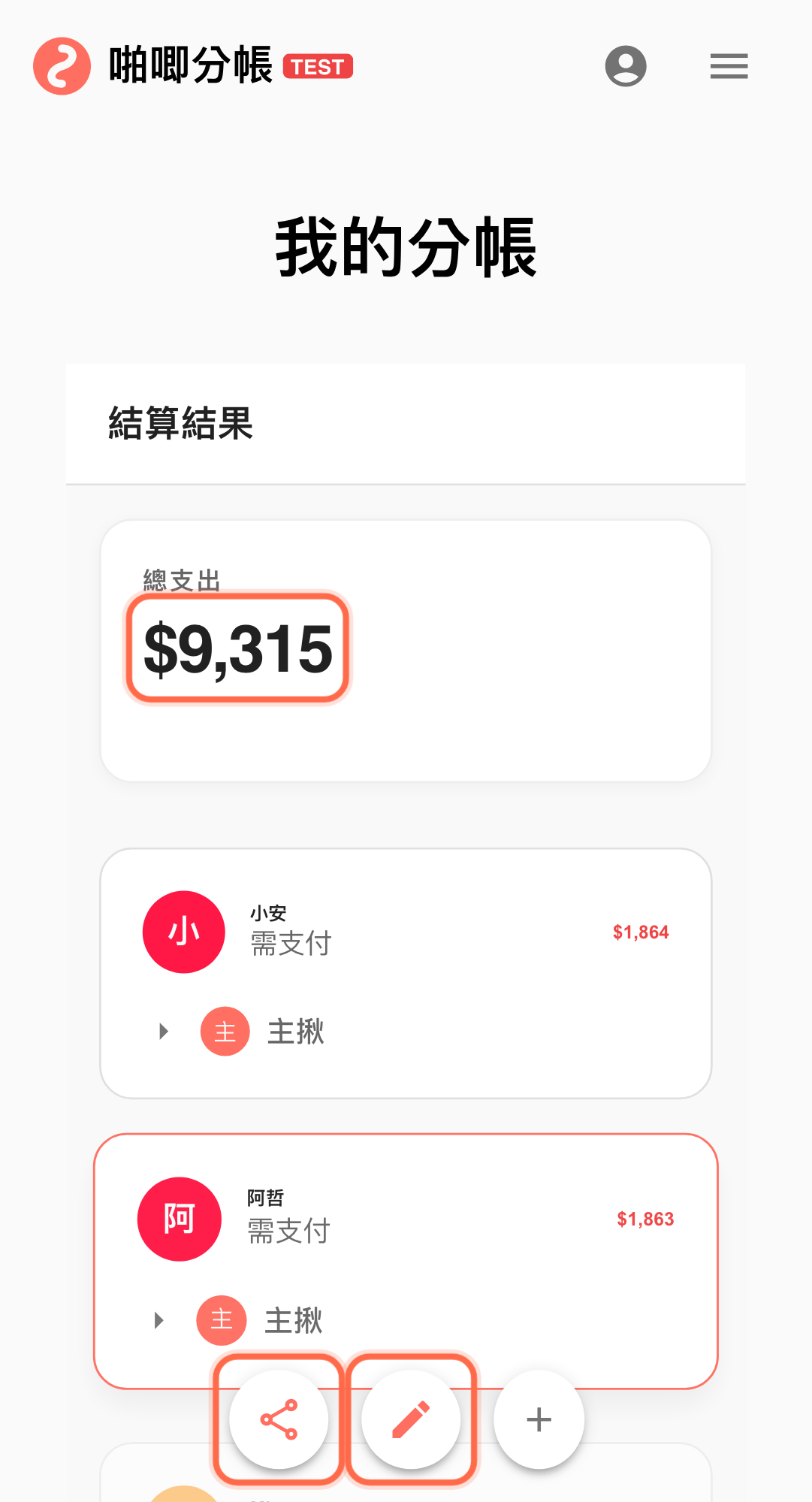Open the hamburger menu
812x1502 pixels.
pos(729,66)
